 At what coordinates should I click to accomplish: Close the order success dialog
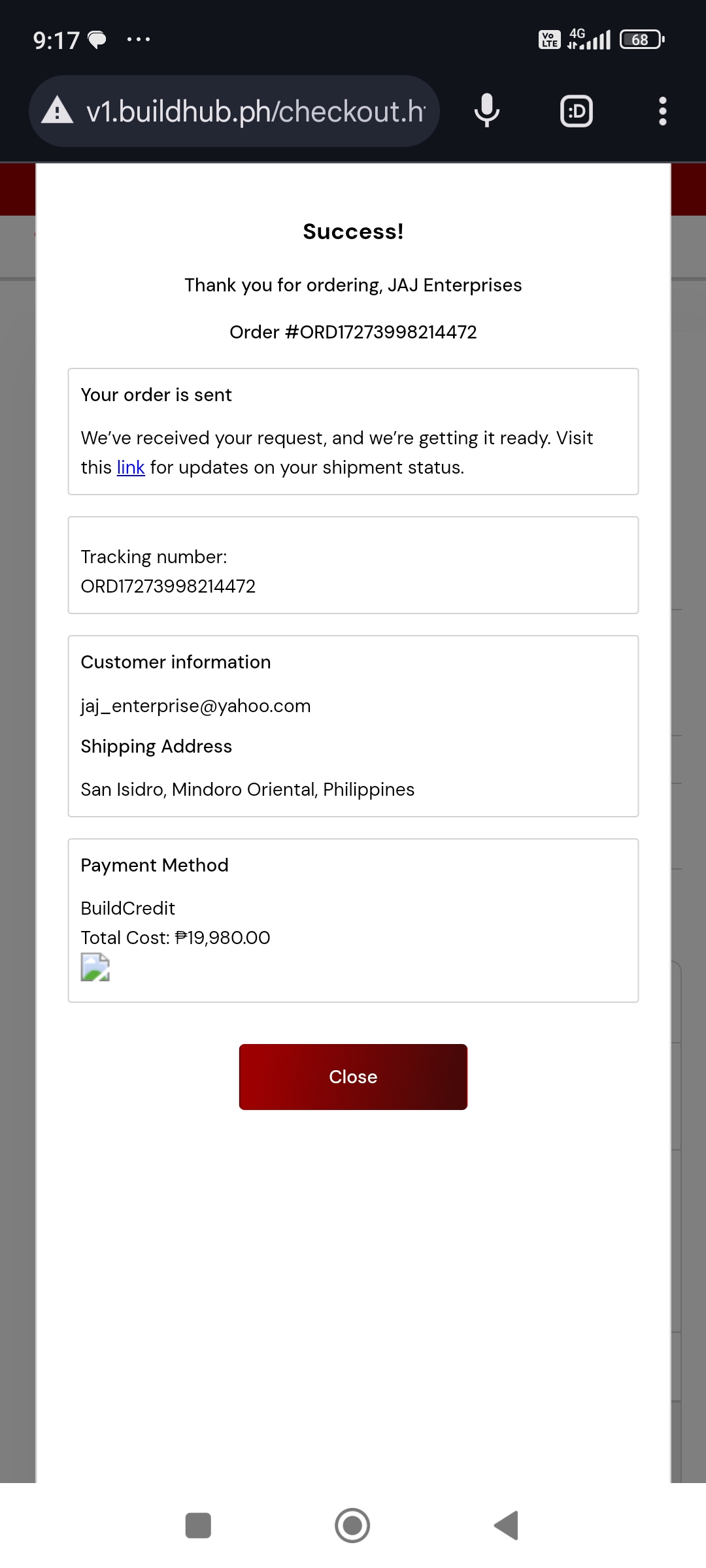(353, 1077)
